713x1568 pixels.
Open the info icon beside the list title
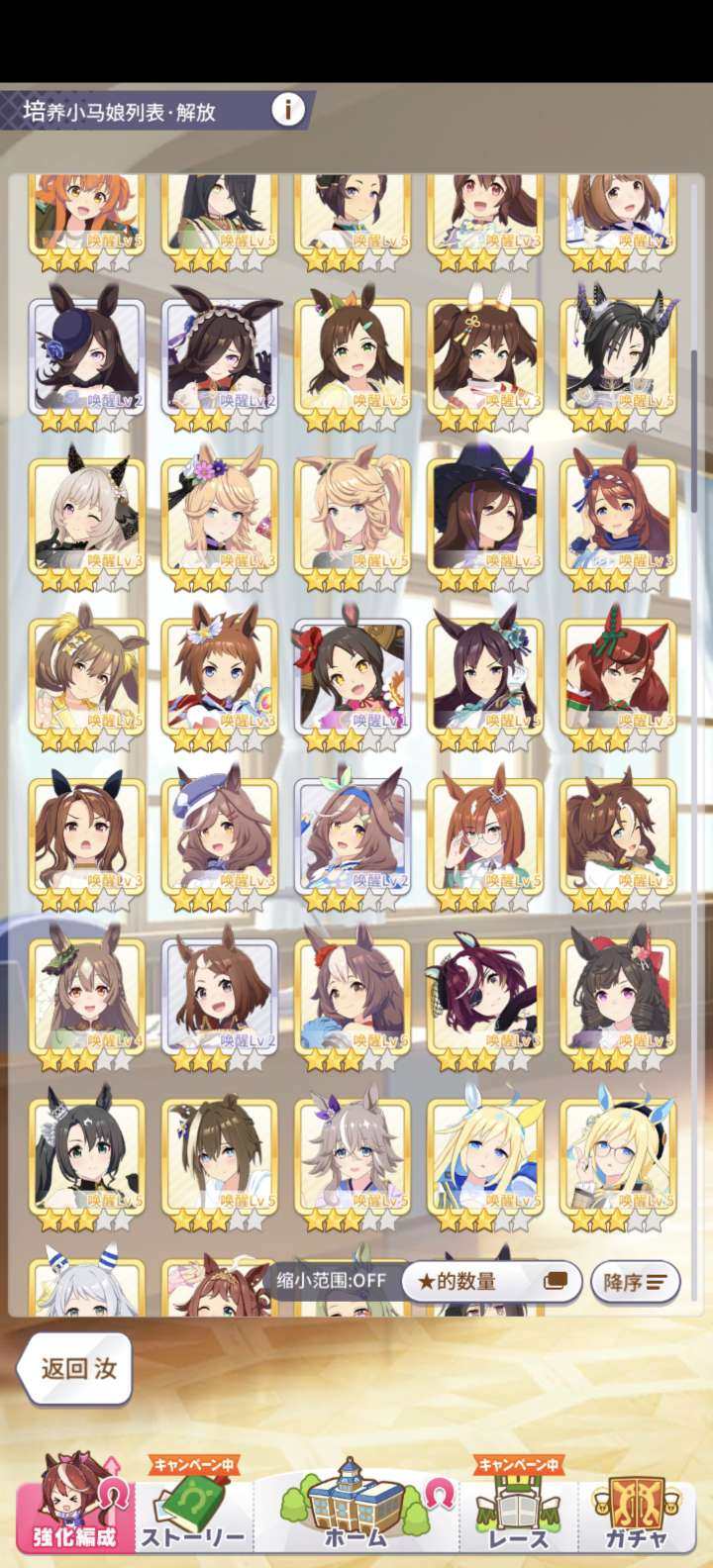coord(288,108)
